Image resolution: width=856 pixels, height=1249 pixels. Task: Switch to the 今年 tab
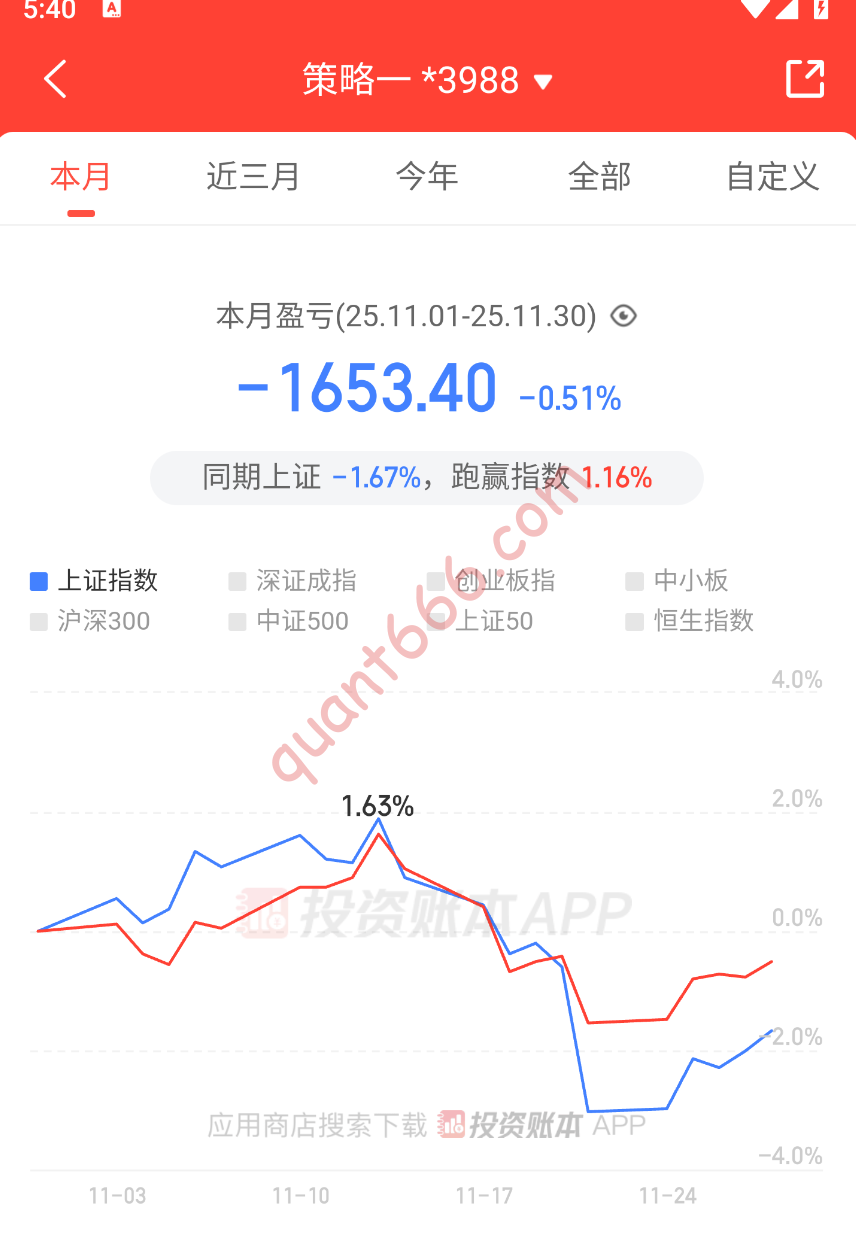pyautogui.click(x=427, y=177)
